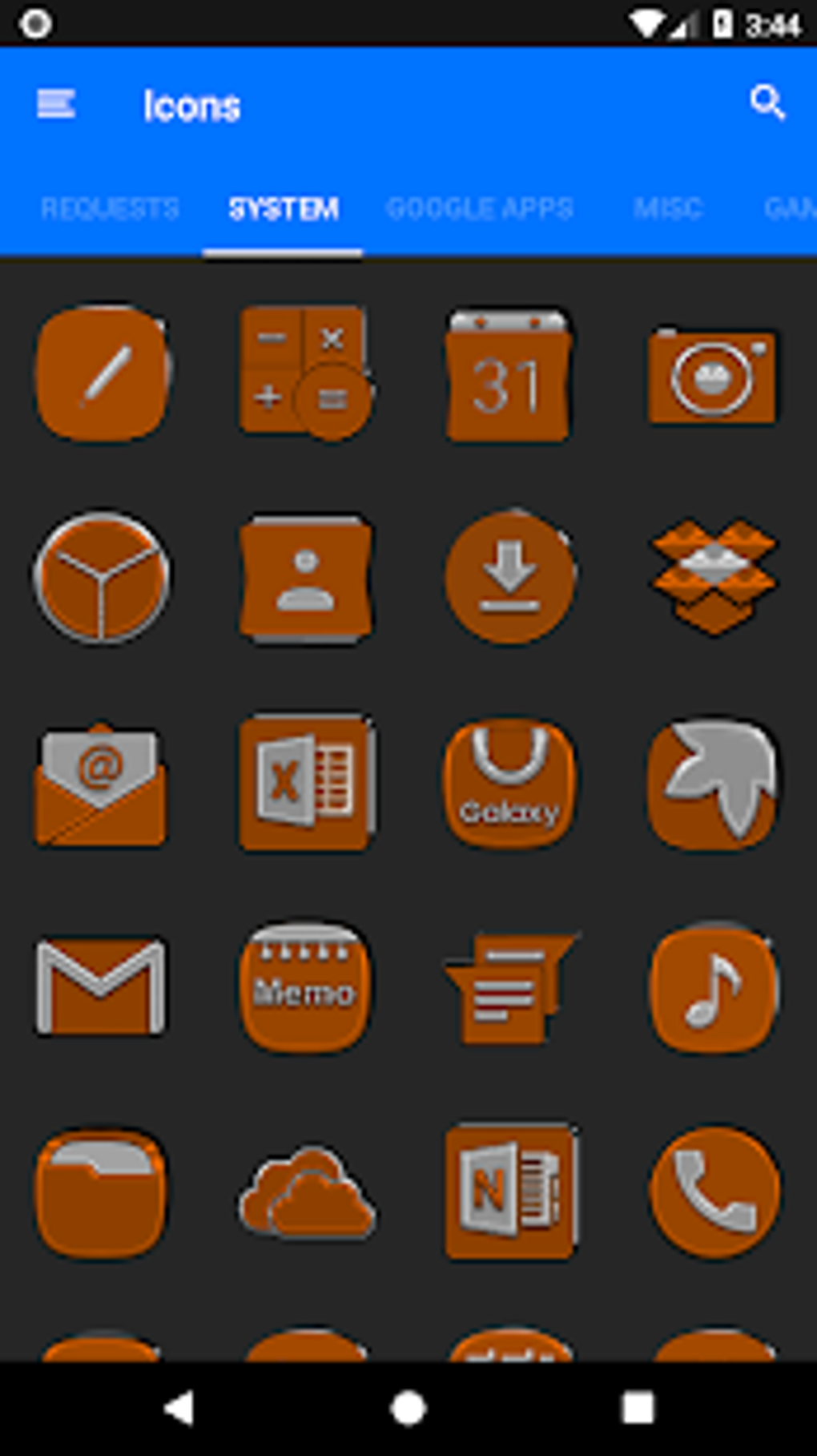Open the Gmail icon
This screenshot has width=817, height=1456.
[x=102, y=986]
